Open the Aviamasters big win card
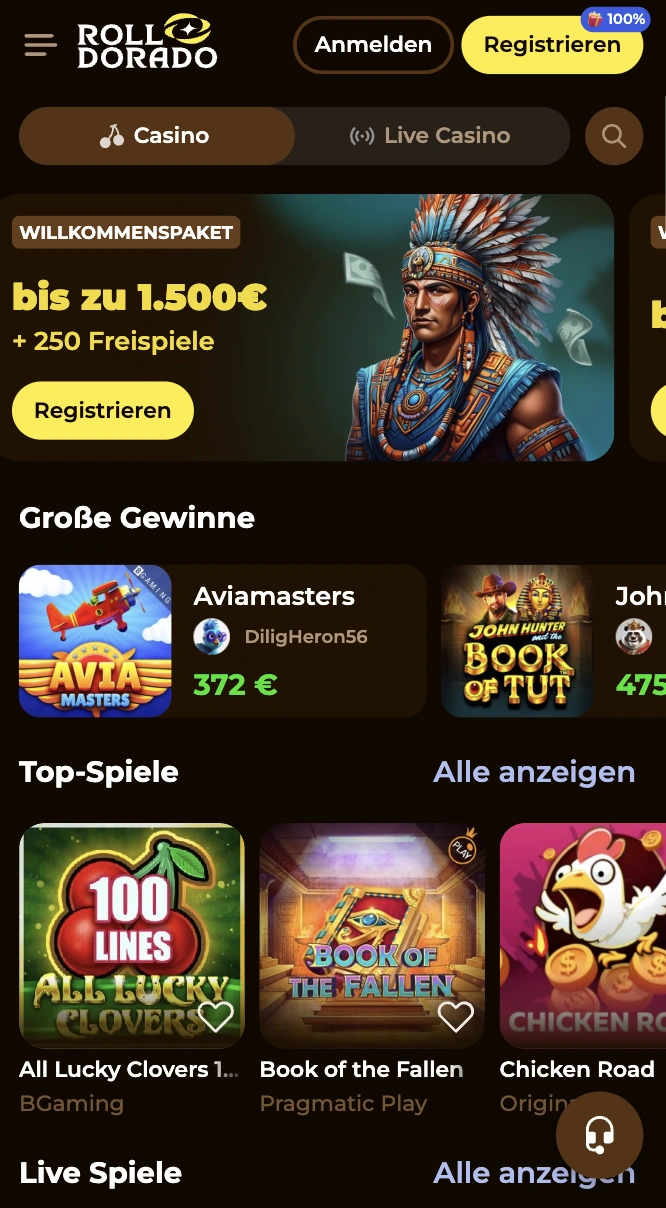666x1208 pixels. [222, 641]
